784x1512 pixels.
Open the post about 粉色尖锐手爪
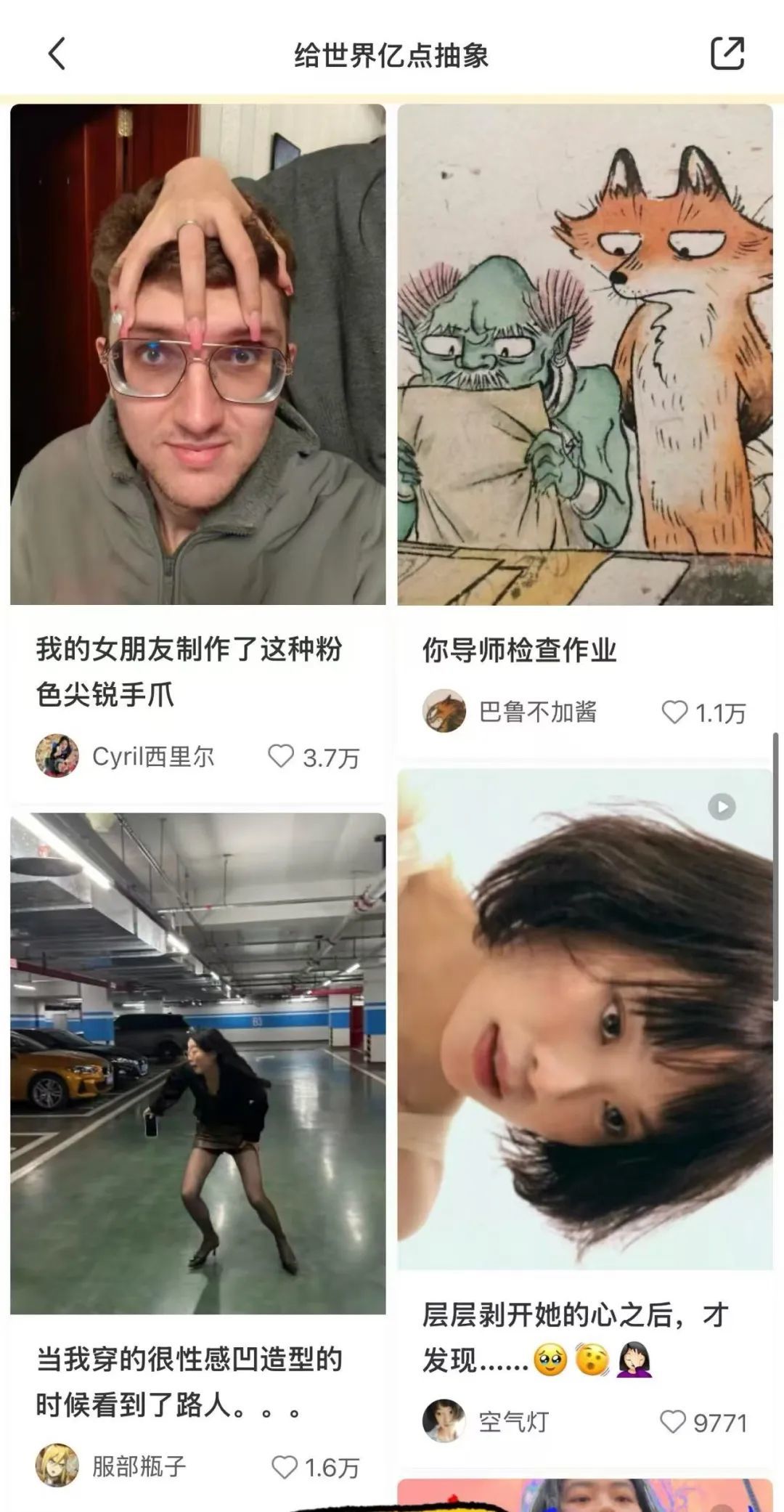(x=197, y=354)
